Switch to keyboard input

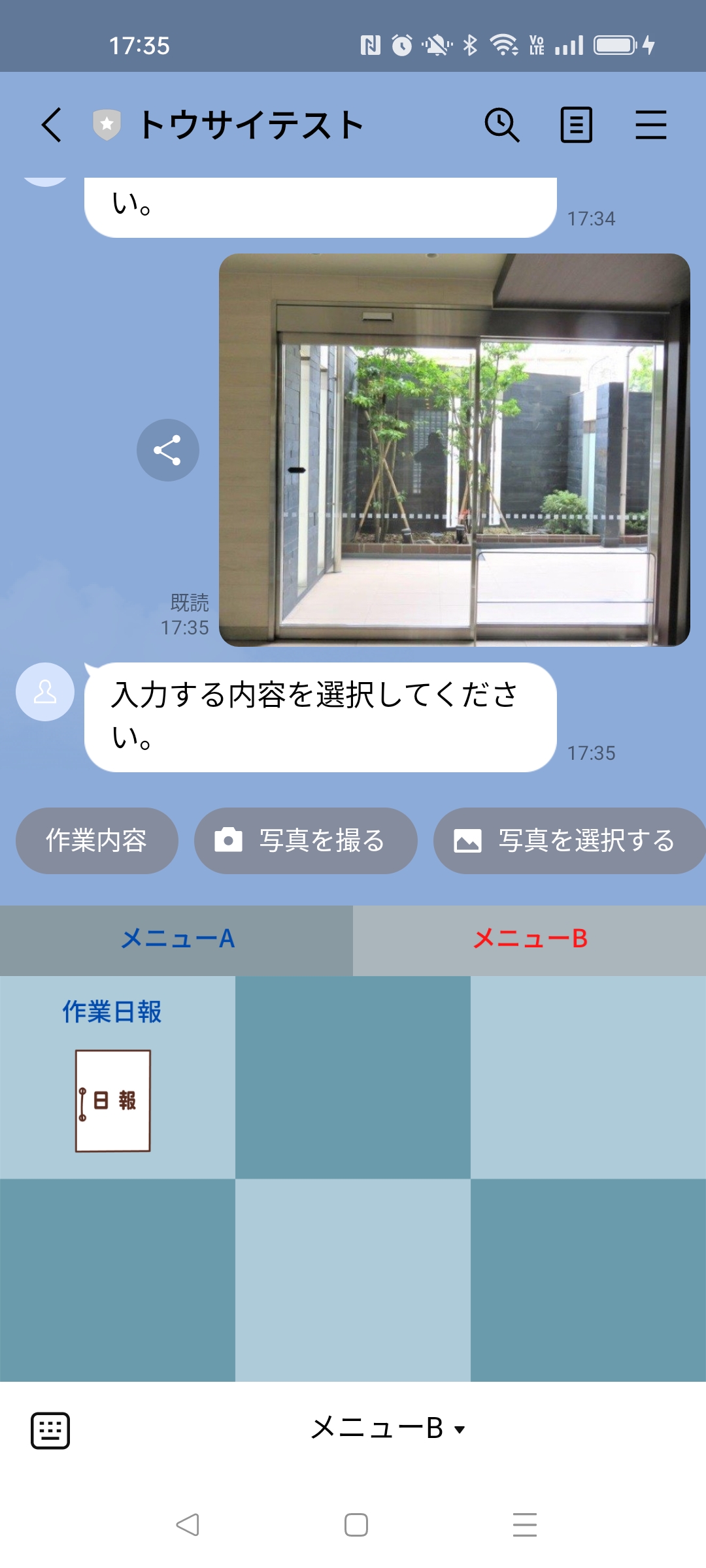[x=50, y=1430]
